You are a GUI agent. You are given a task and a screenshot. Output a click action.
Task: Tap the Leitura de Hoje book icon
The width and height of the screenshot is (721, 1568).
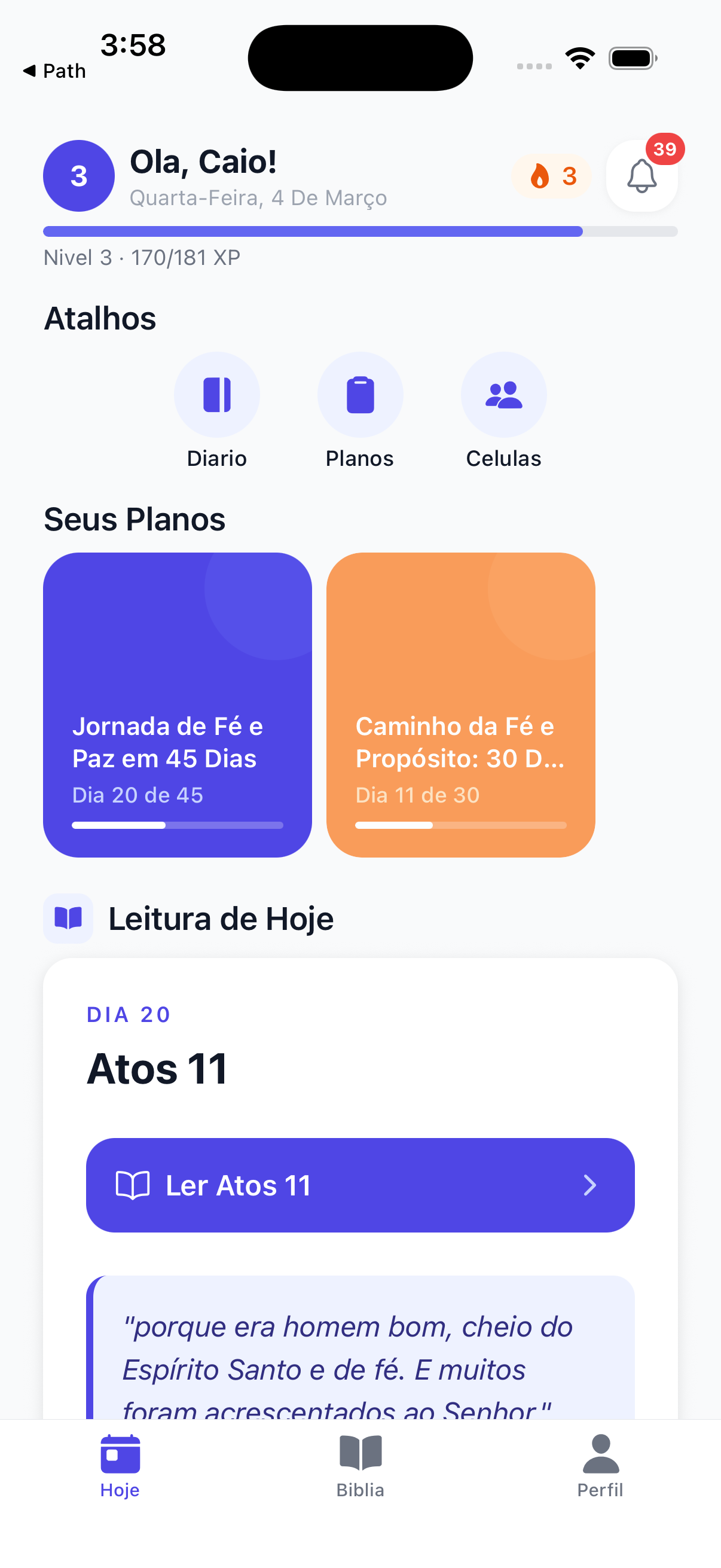tap(68, 918)
